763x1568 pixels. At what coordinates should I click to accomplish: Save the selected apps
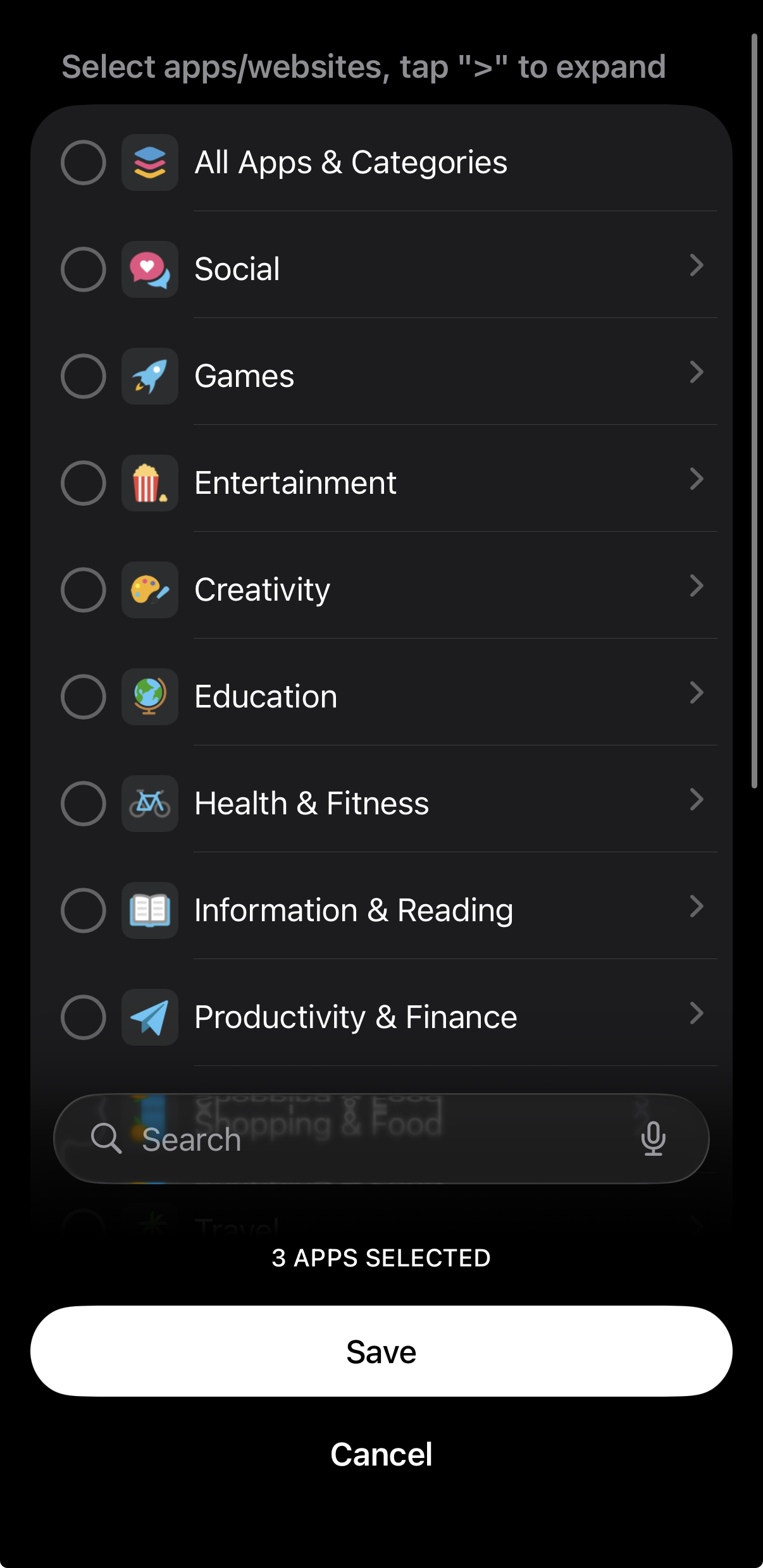point(381,1351)
